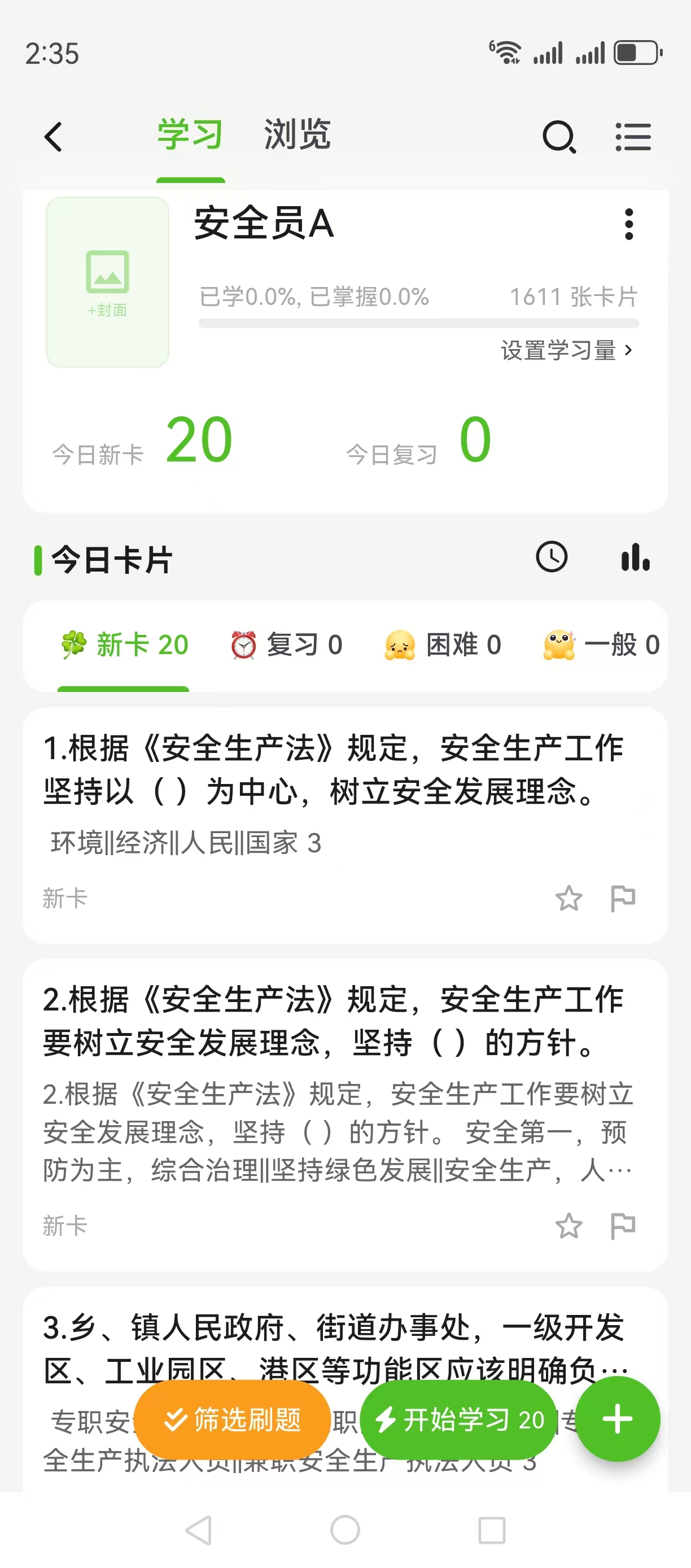Add a new card with the plus button

(x=618, y=1419)
